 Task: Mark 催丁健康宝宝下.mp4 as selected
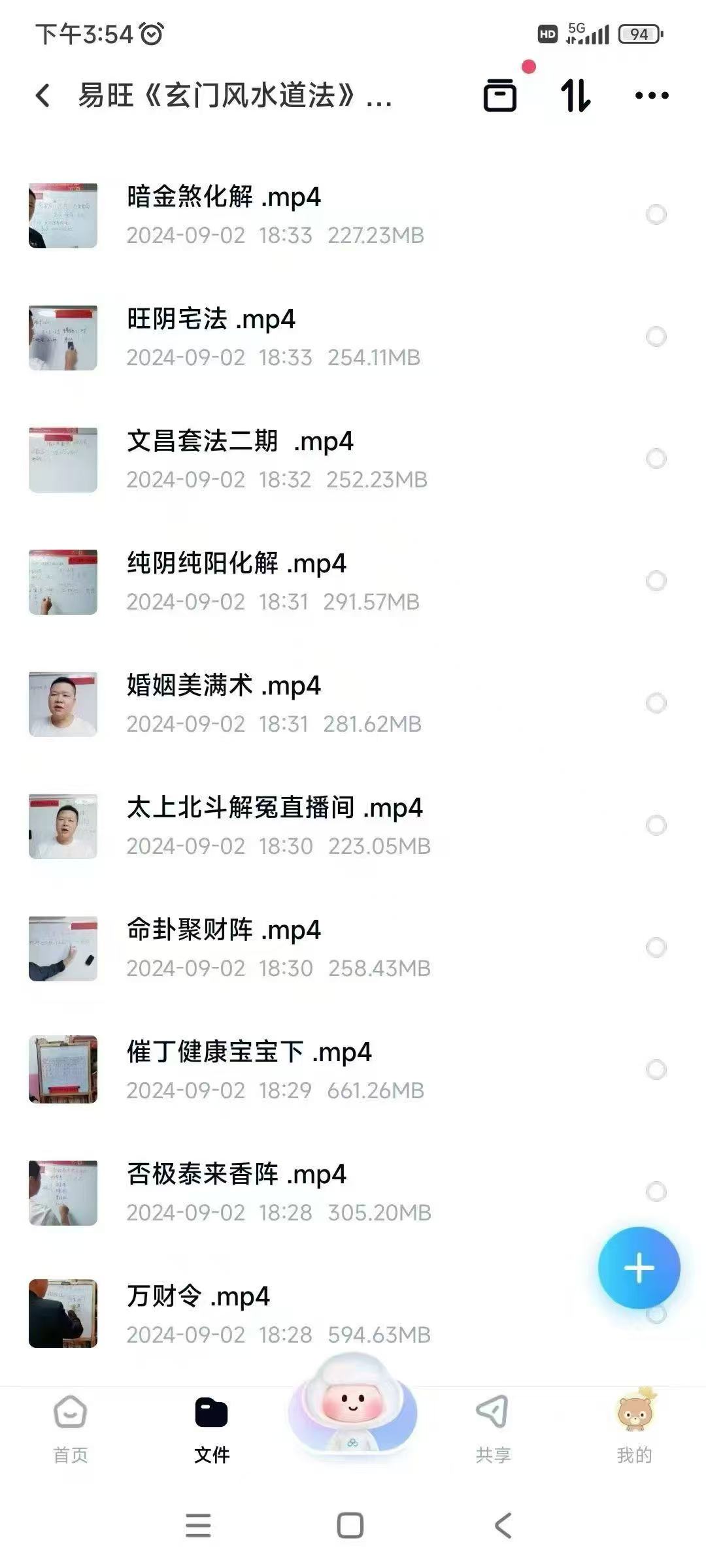coord(656,1070)
